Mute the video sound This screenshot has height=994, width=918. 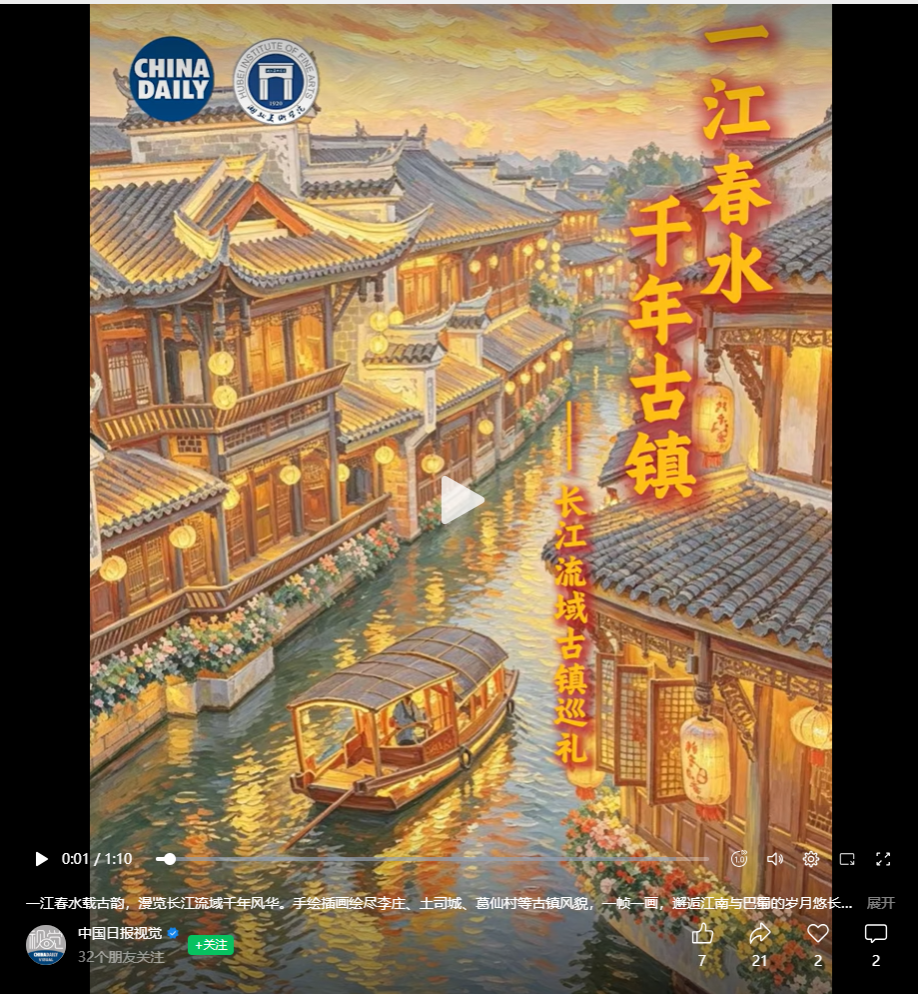click(x=775, y=859)
